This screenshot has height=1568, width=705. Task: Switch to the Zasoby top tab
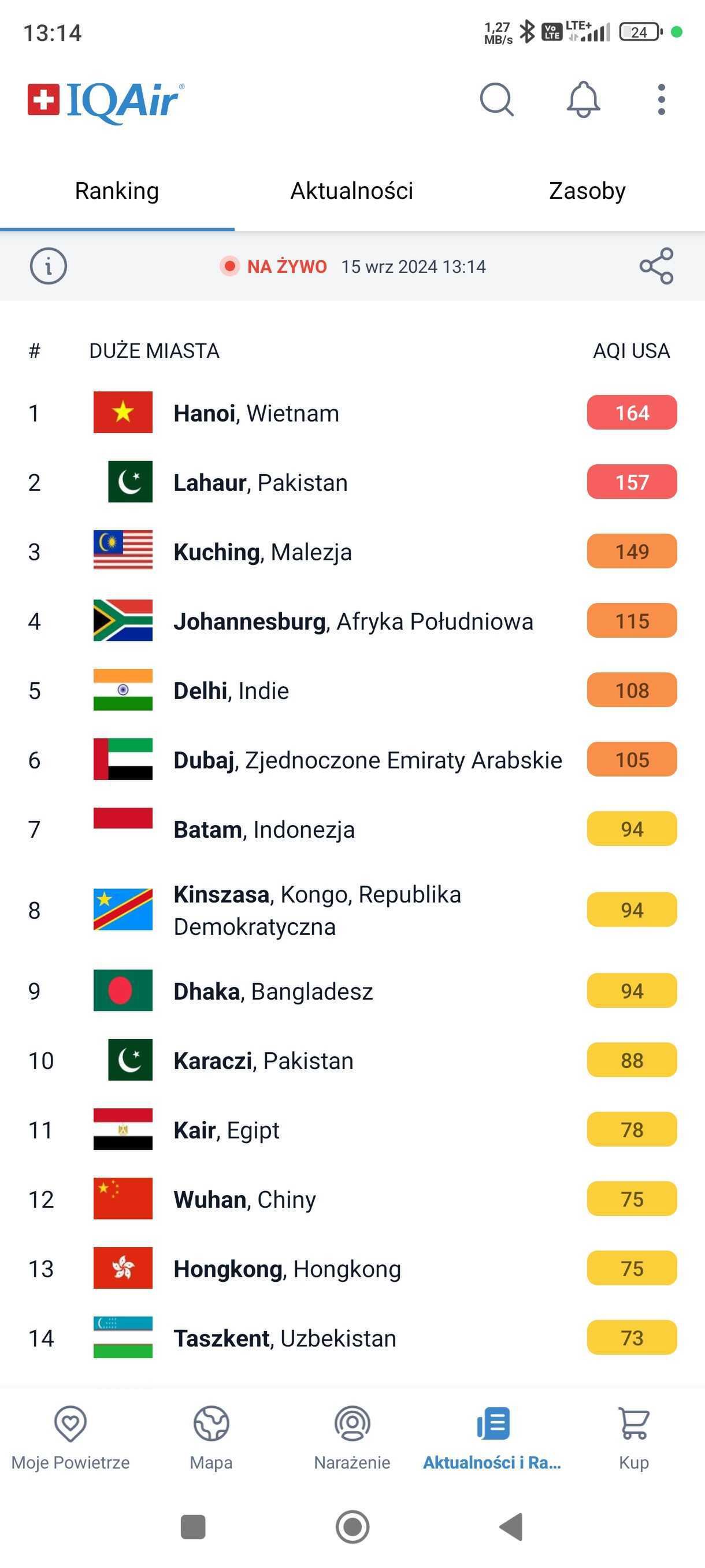click(587, 191)
